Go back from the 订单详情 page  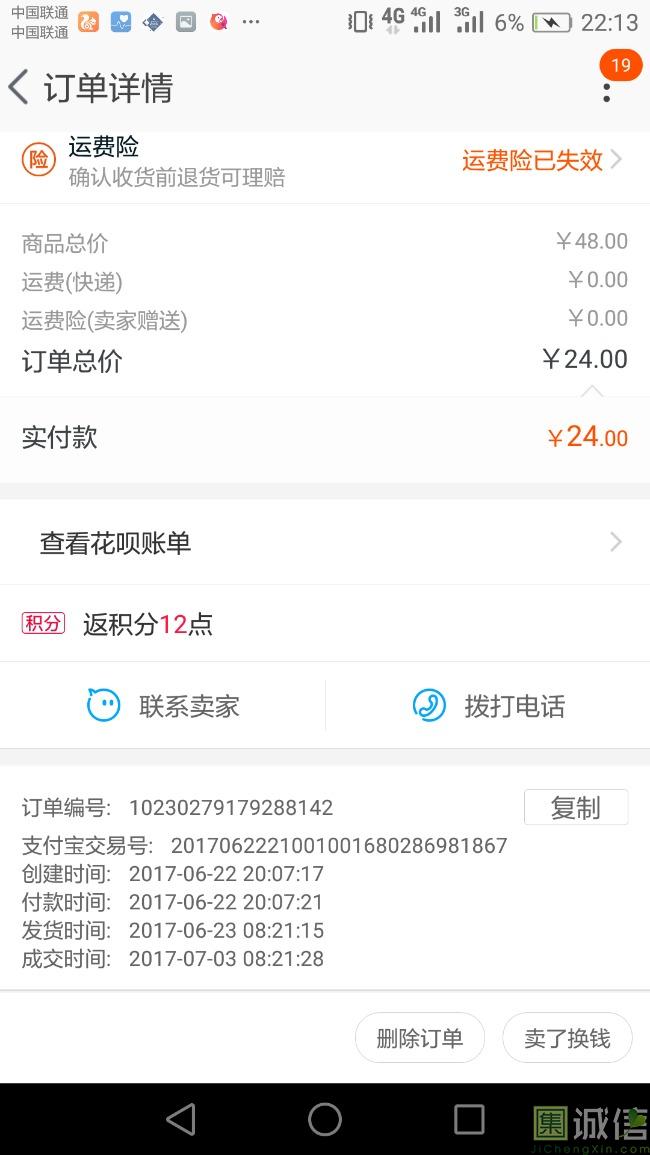pos(19,88)
